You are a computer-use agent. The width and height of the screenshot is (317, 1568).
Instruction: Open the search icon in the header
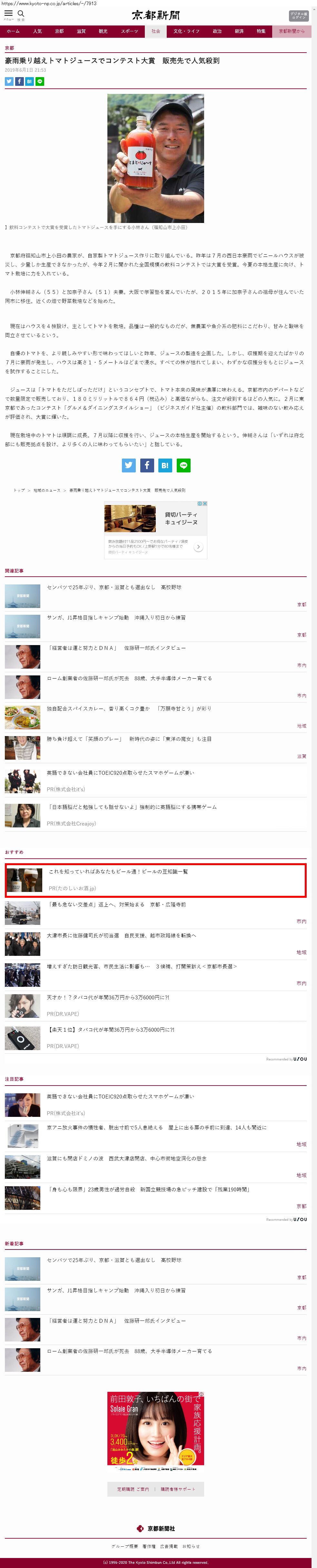pos(21,14)
